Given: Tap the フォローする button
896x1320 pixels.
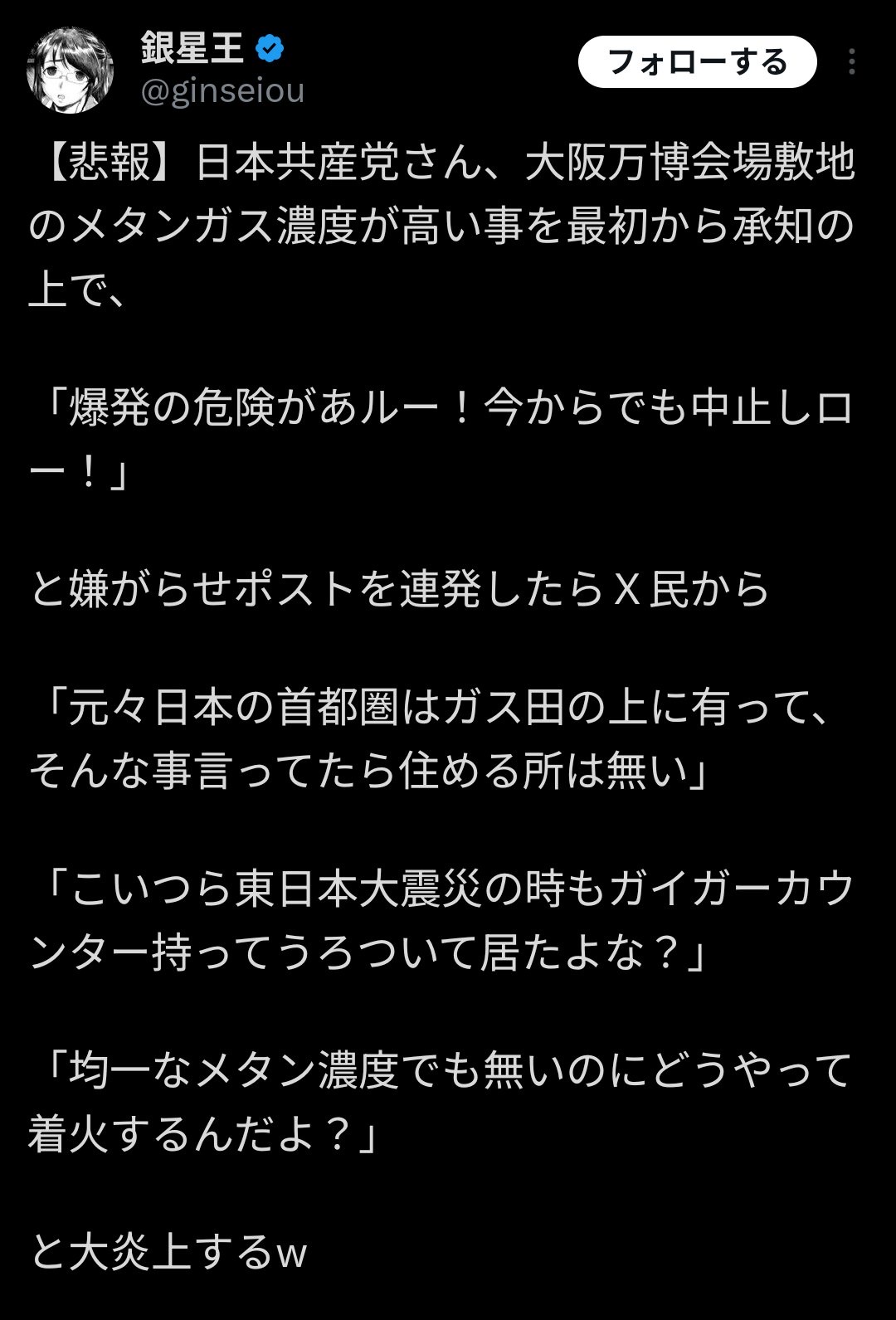Looking at the screenshot, I should coord(697,62).
